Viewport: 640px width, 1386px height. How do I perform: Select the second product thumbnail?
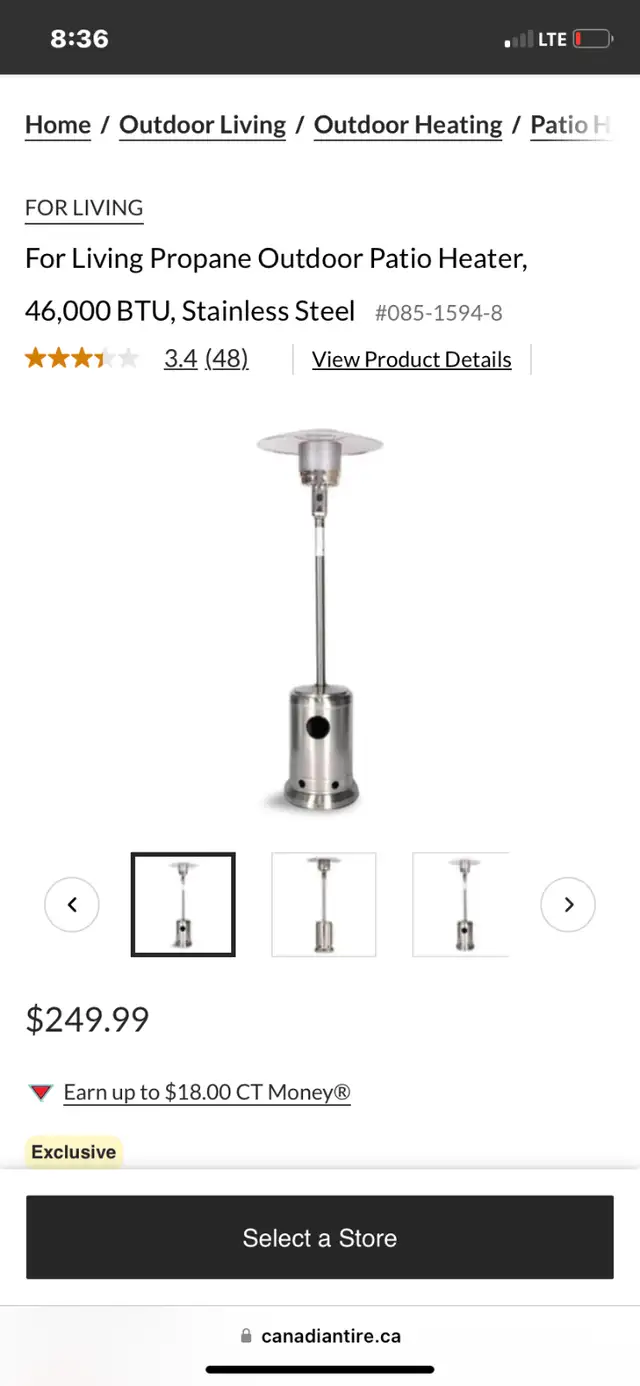click(x=324, y=904)
